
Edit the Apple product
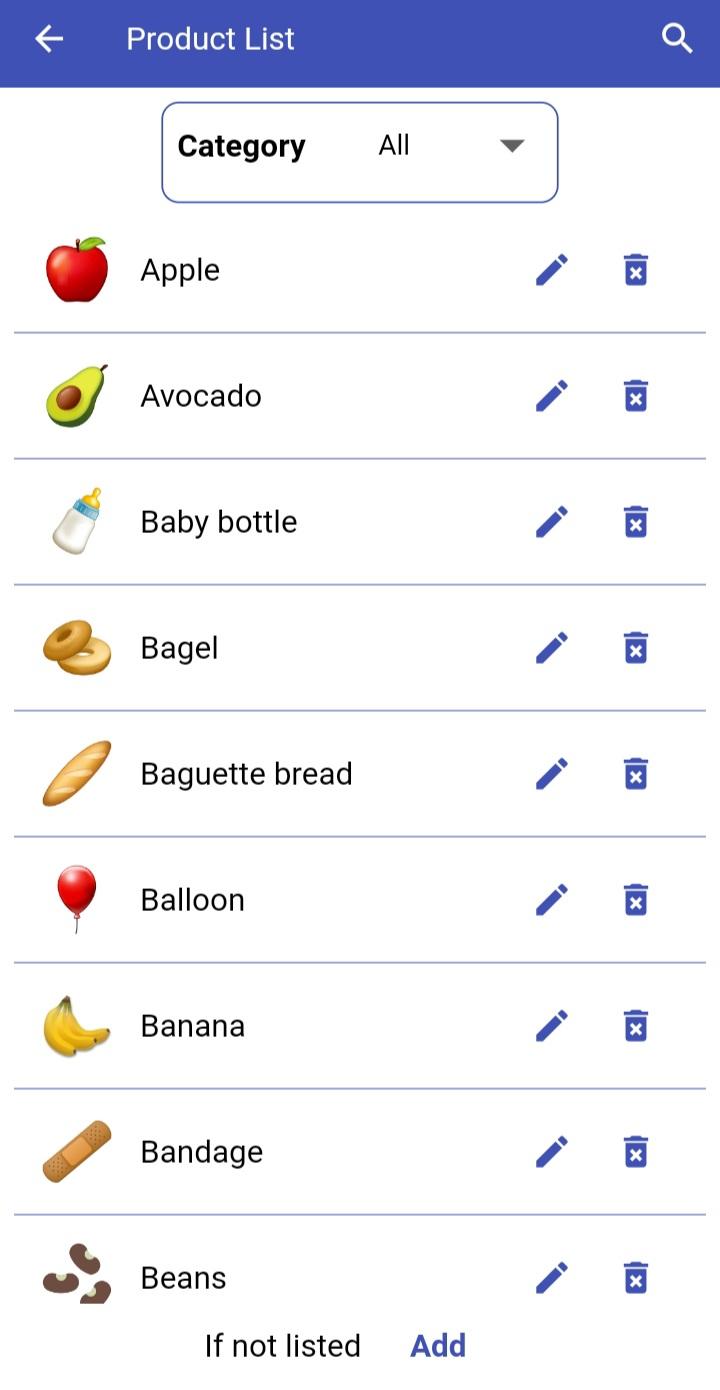pyautogui.click(x=552, y=270)
